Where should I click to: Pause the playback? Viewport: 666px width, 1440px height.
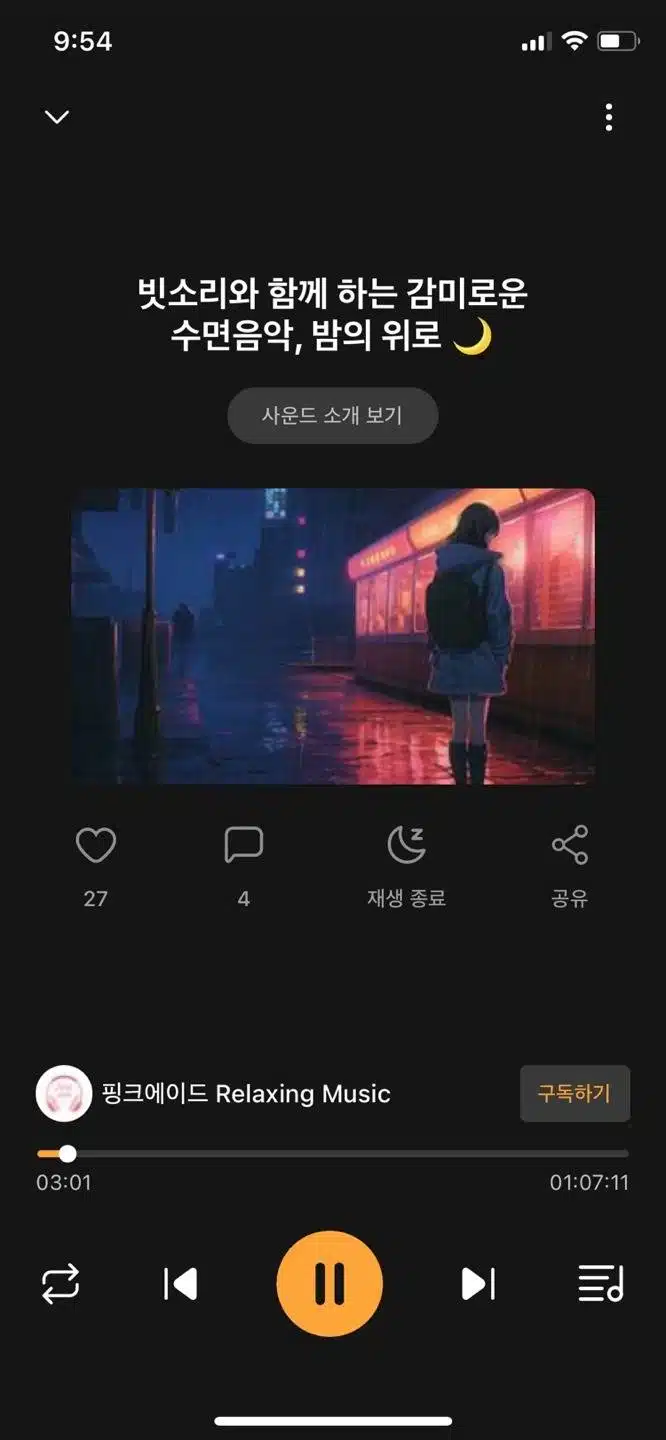click(x=330, y=1284)
